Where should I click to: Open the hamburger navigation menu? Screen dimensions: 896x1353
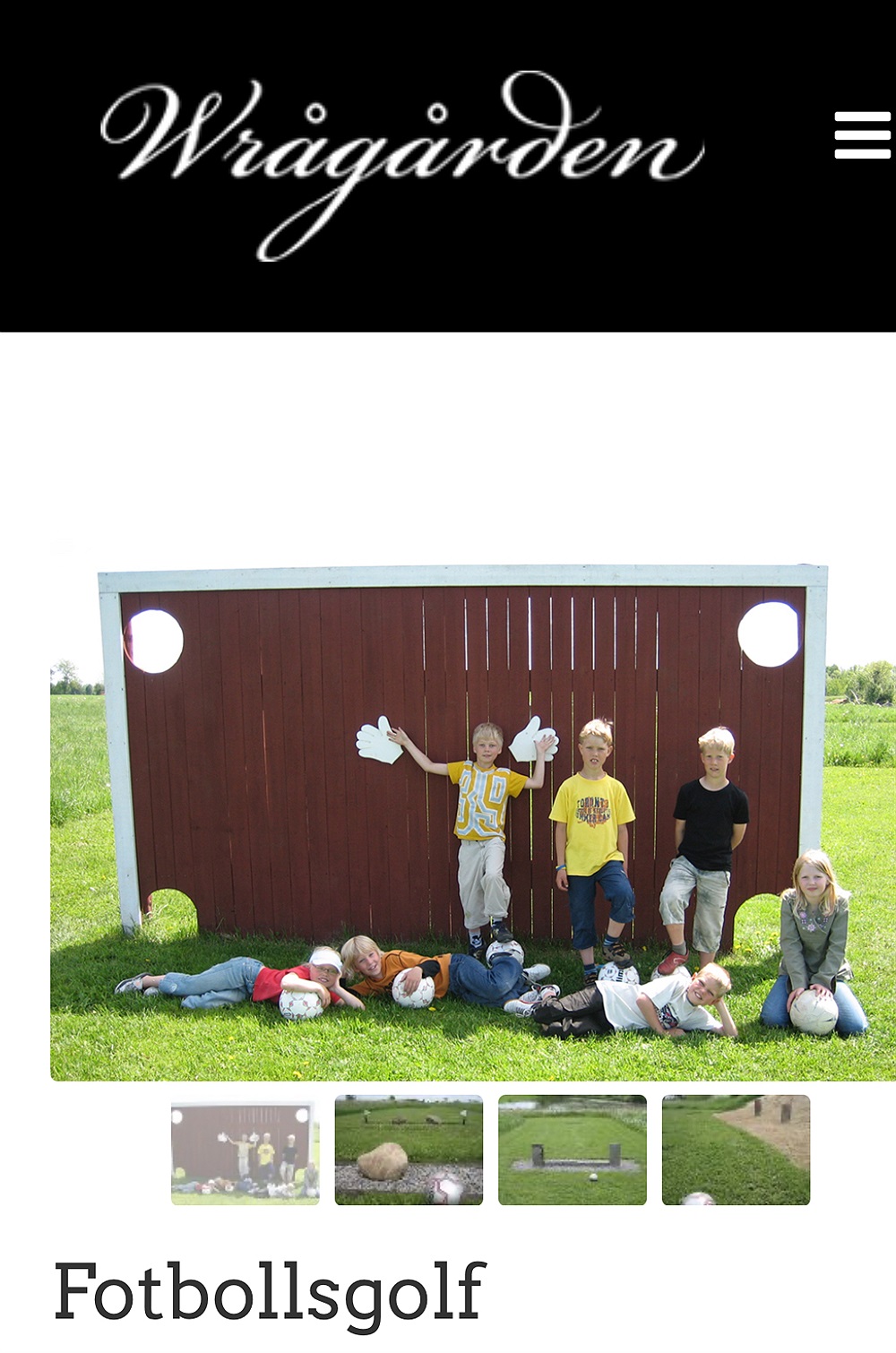[862, 135]
